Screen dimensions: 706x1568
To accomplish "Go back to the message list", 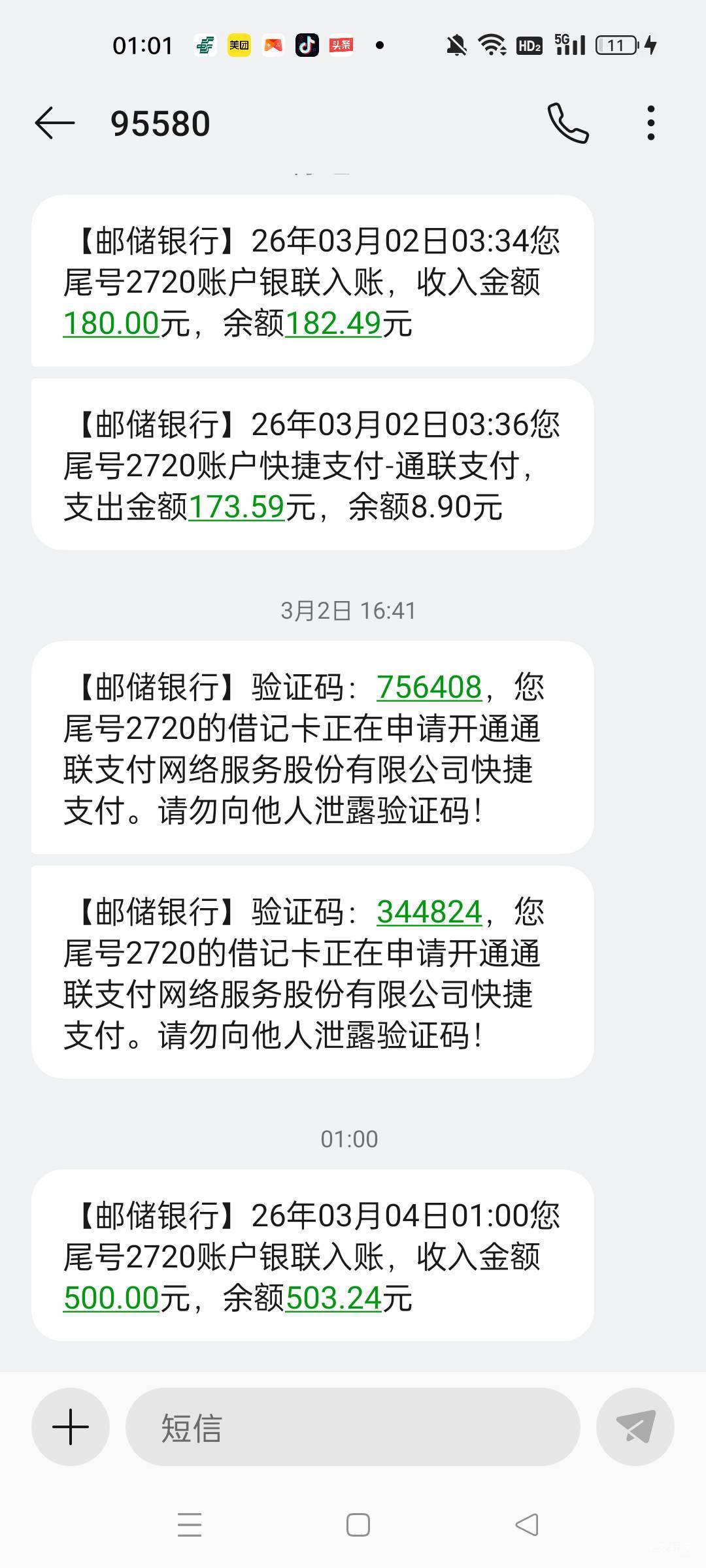I will (x=55, y=123).
